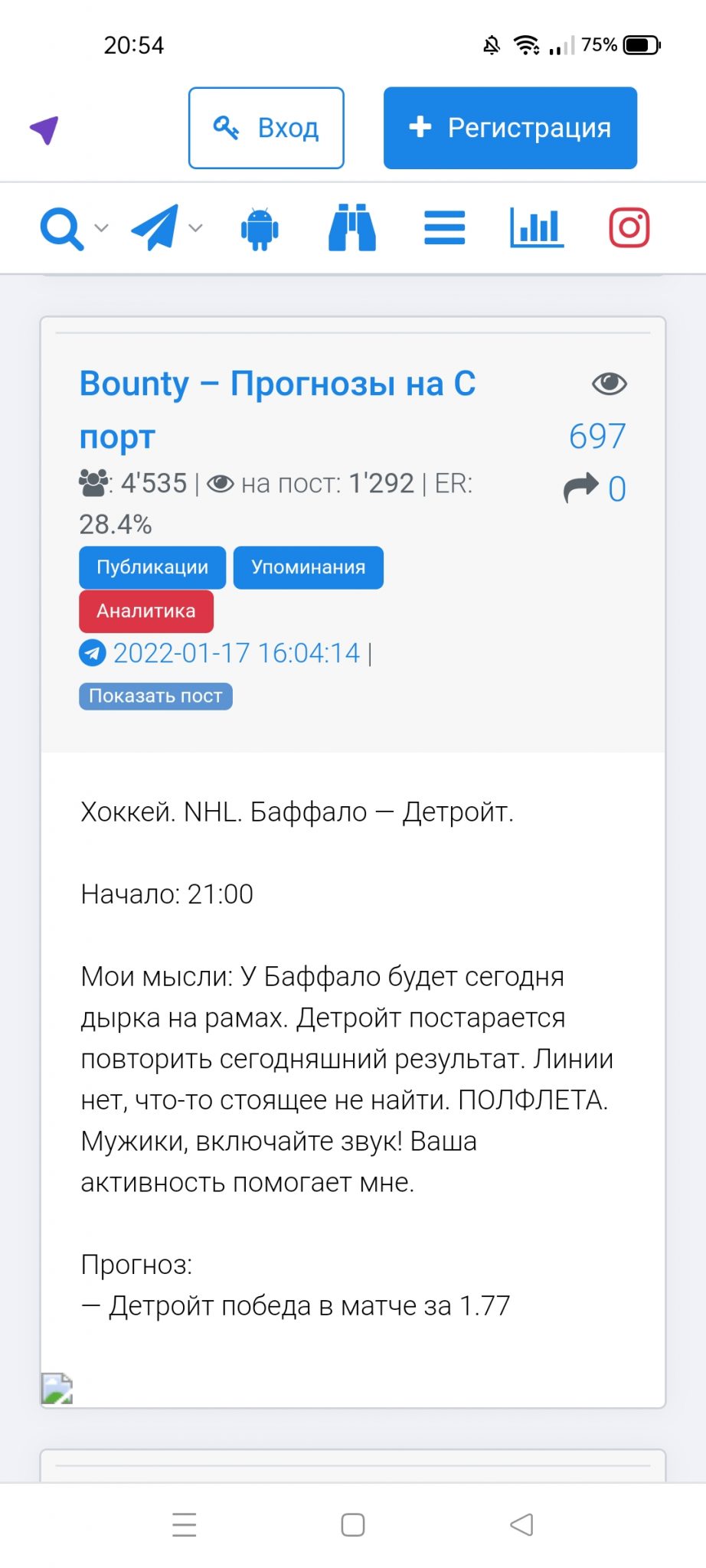Tap the Упоминания button
The height and width of the screenshot is (1568, 706).
[x=309, y=567]
